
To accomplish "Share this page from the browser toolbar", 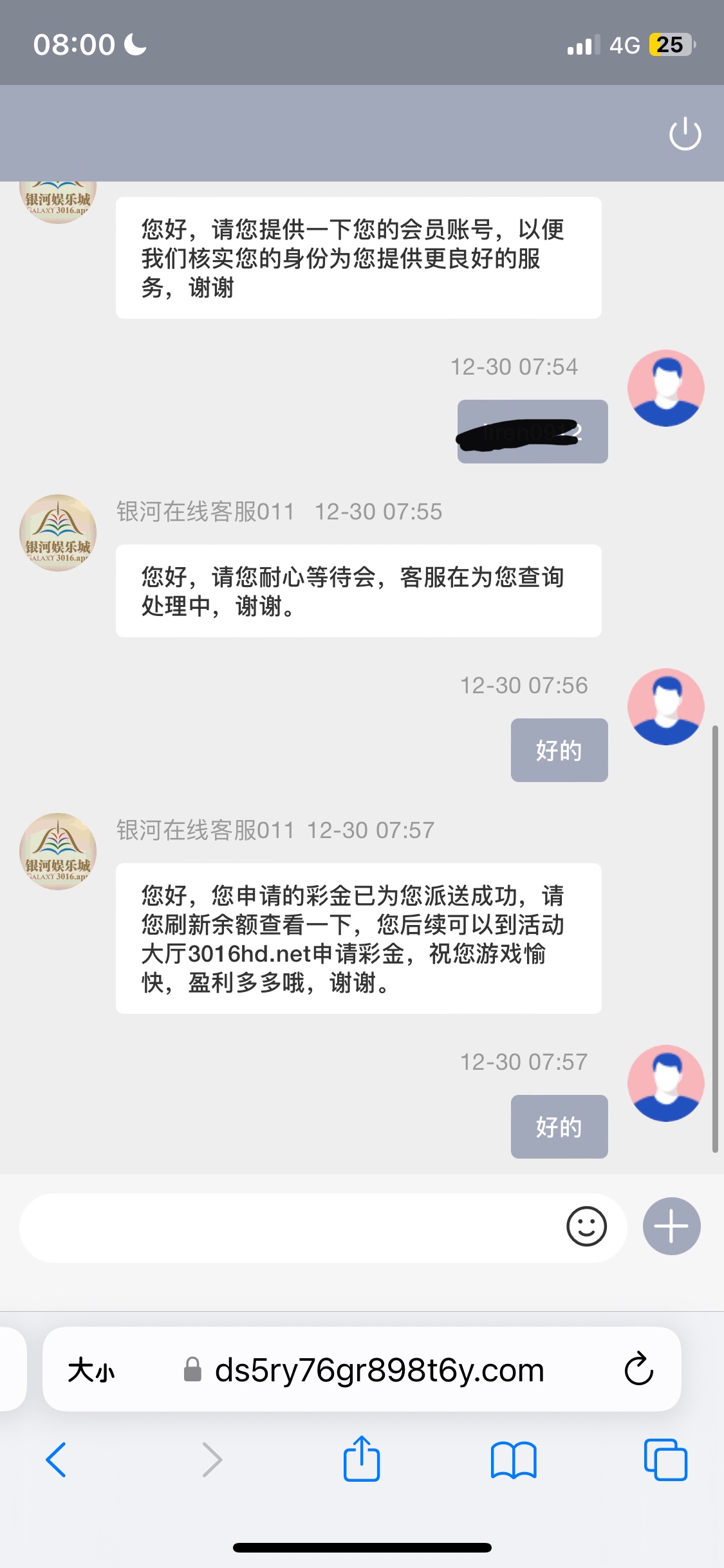I will [x=362, y=1460].
